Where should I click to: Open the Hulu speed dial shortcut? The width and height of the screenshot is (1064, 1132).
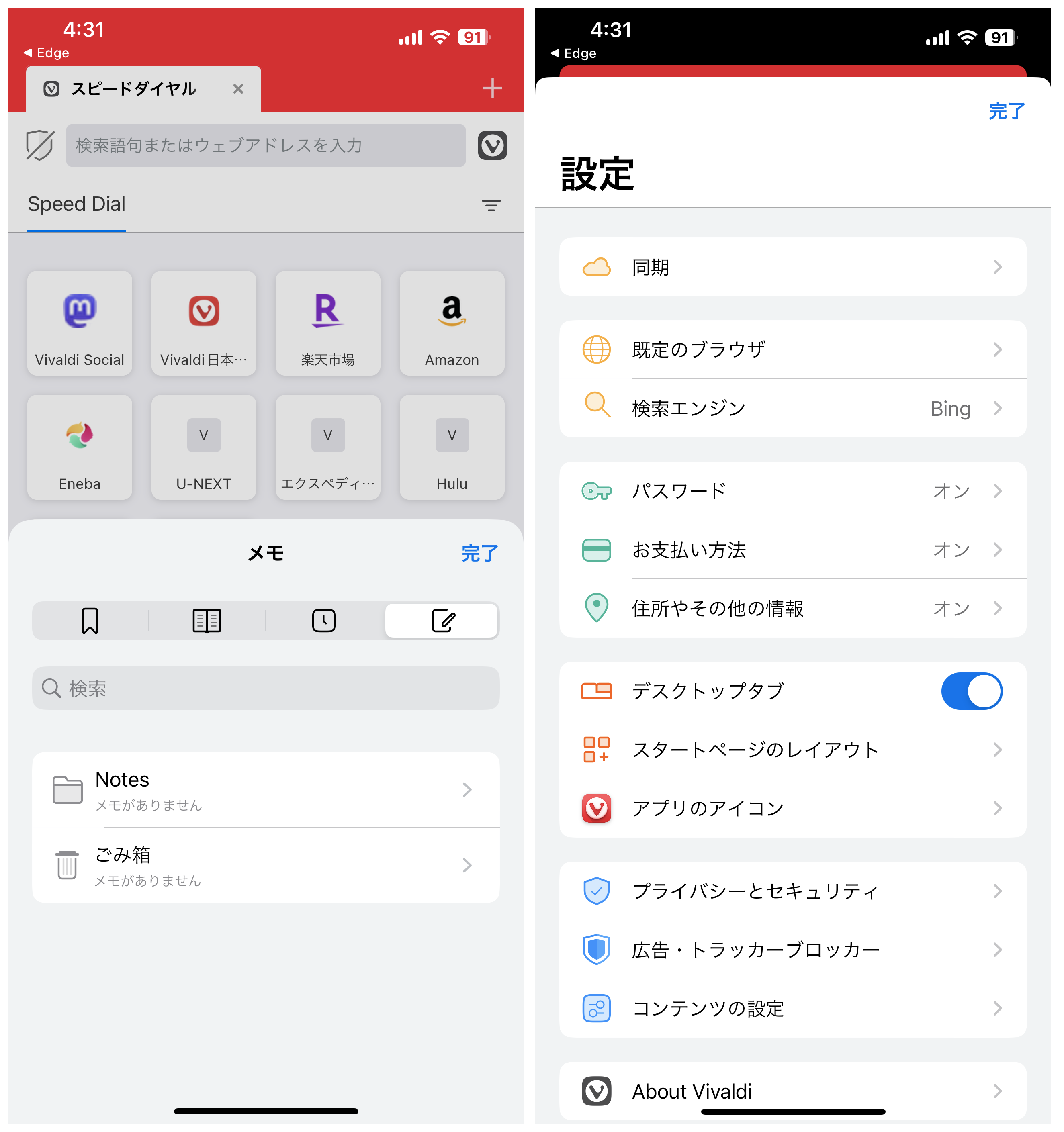[x=452, y=447]
